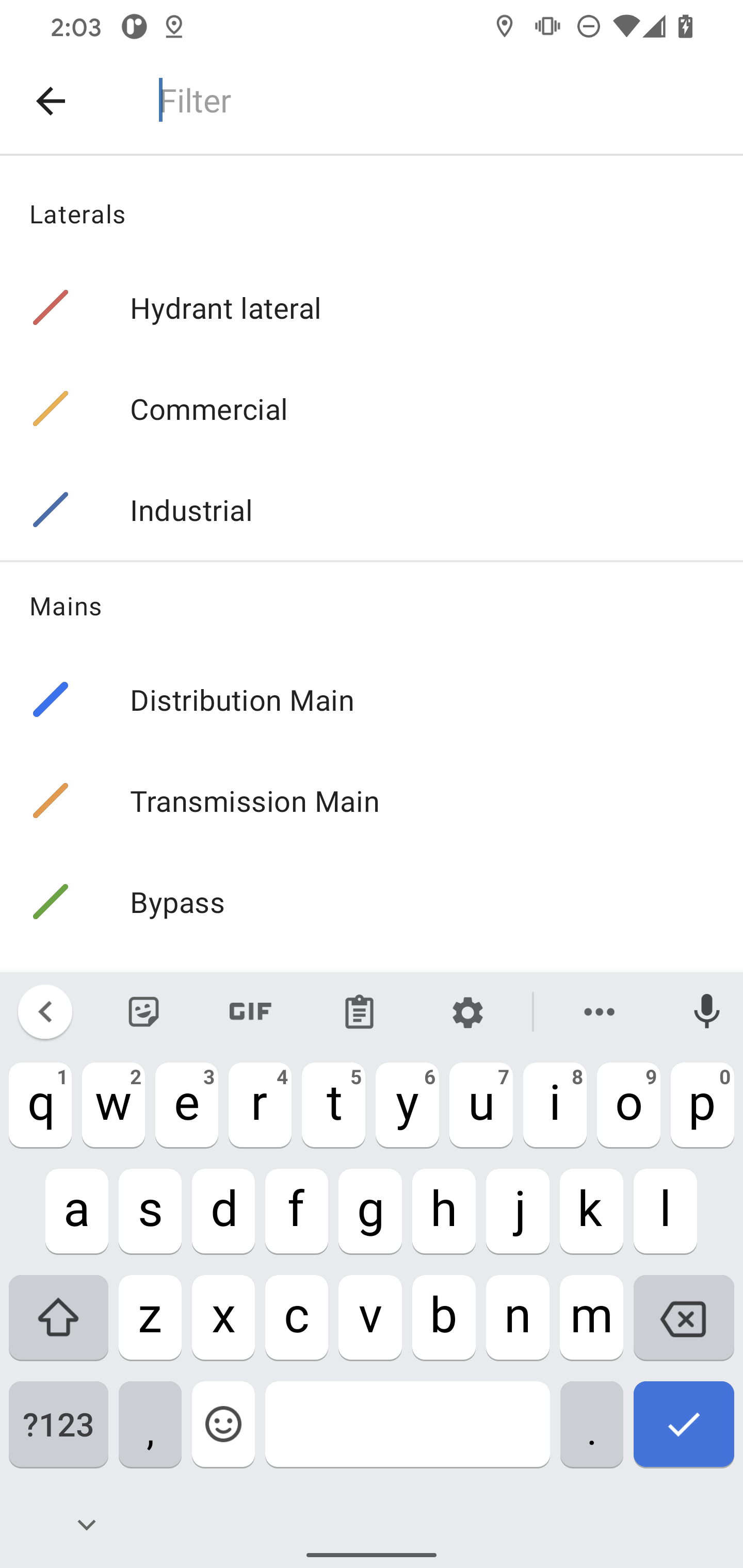Confirm with the blue checkmark key
743x1568 pixels.
683,1424
